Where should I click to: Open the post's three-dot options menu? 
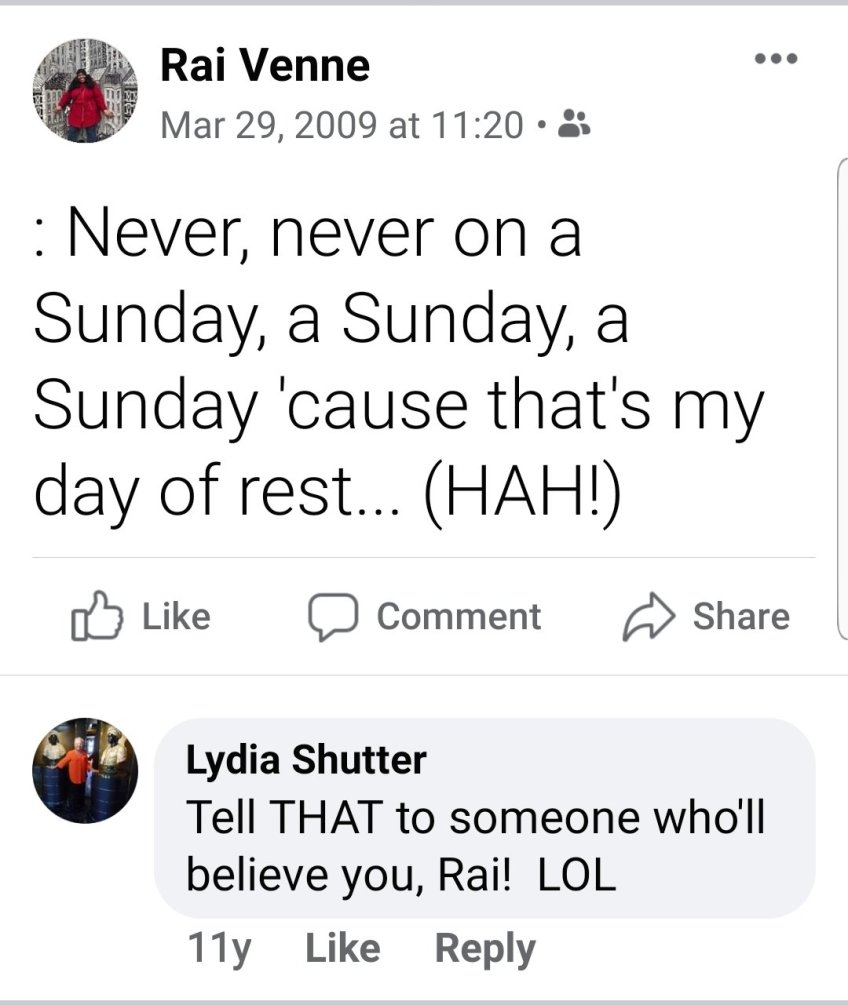[x=777, y=59]
